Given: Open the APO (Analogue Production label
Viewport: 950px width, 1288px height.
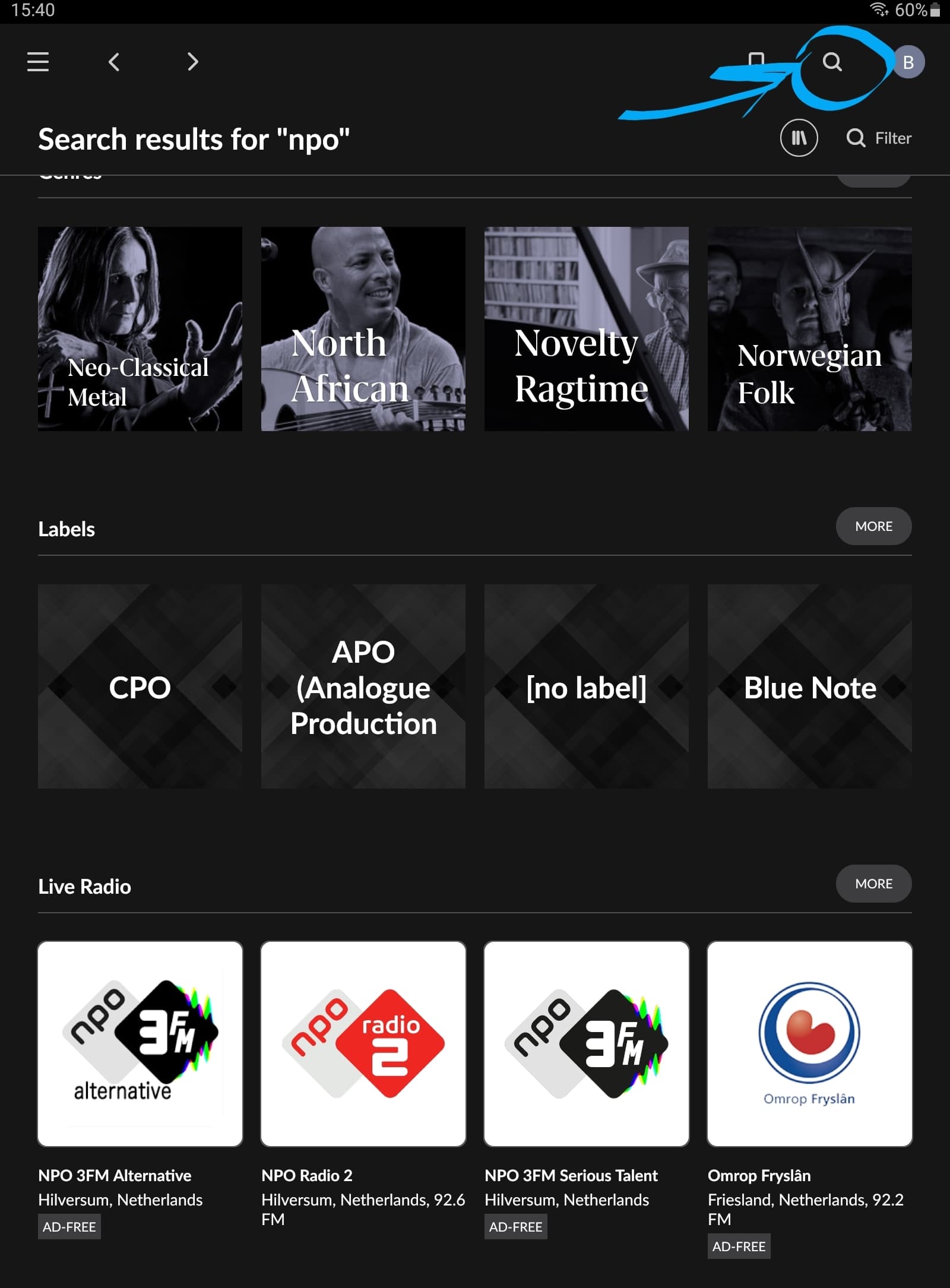Looking at the screenshot, I should pos(363,686).
